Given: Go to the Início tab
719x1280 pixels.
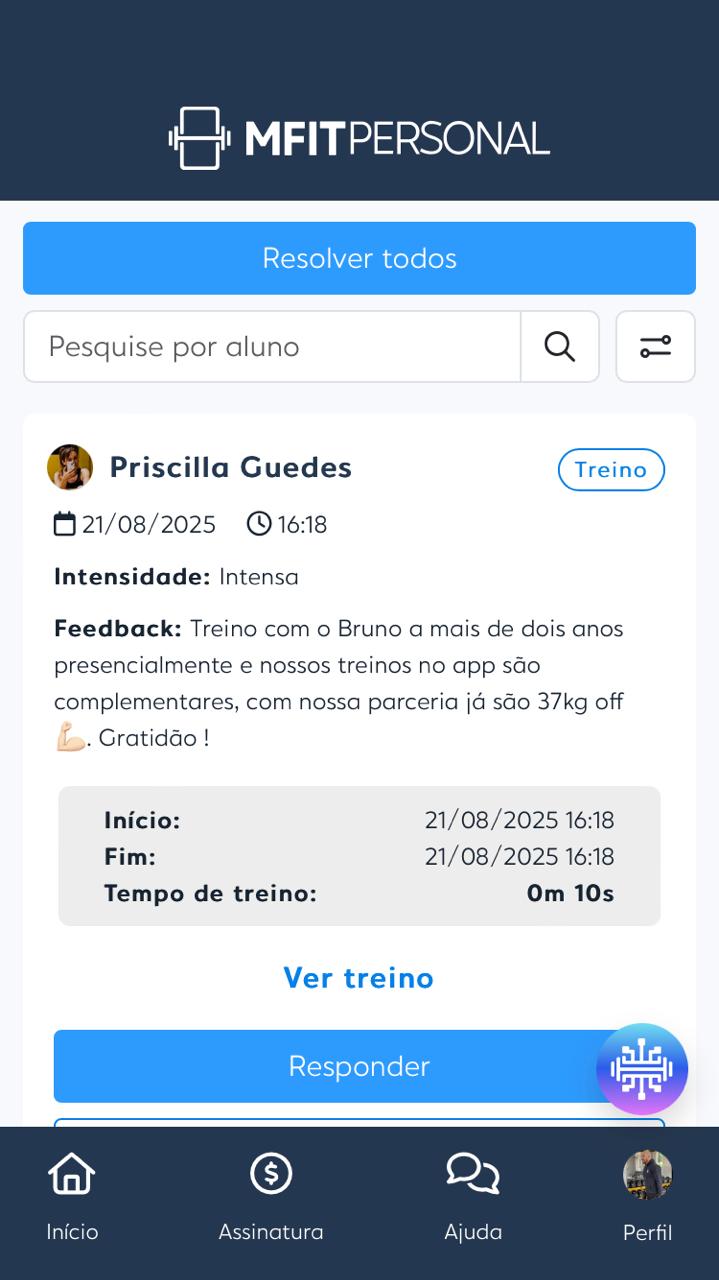Looking at the screenshot, I should (72, 1196).
